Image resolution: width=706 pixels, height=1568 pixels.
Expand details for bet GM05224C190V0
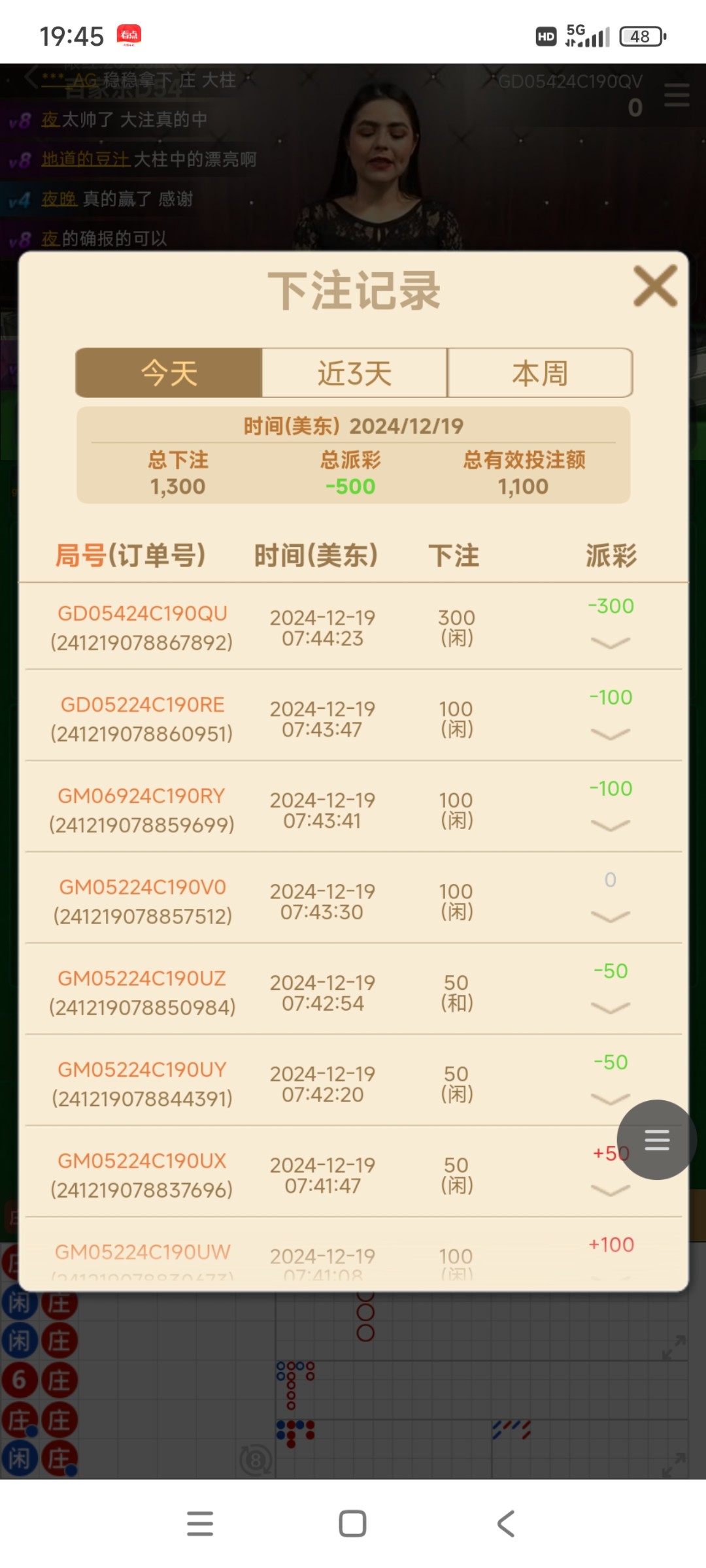(610, 917)
